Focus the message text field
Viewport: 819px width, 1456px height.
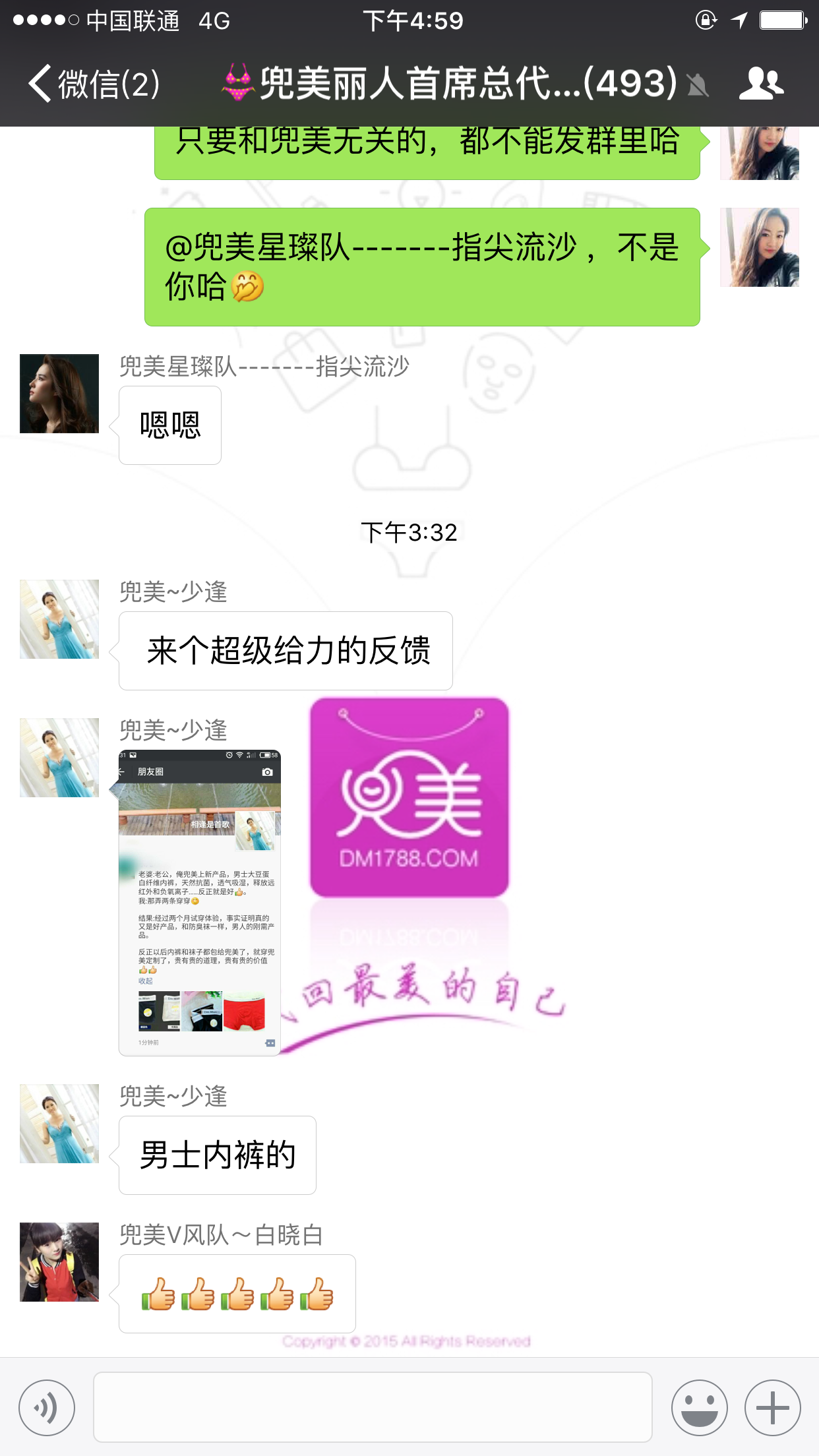coord(373,1407)
